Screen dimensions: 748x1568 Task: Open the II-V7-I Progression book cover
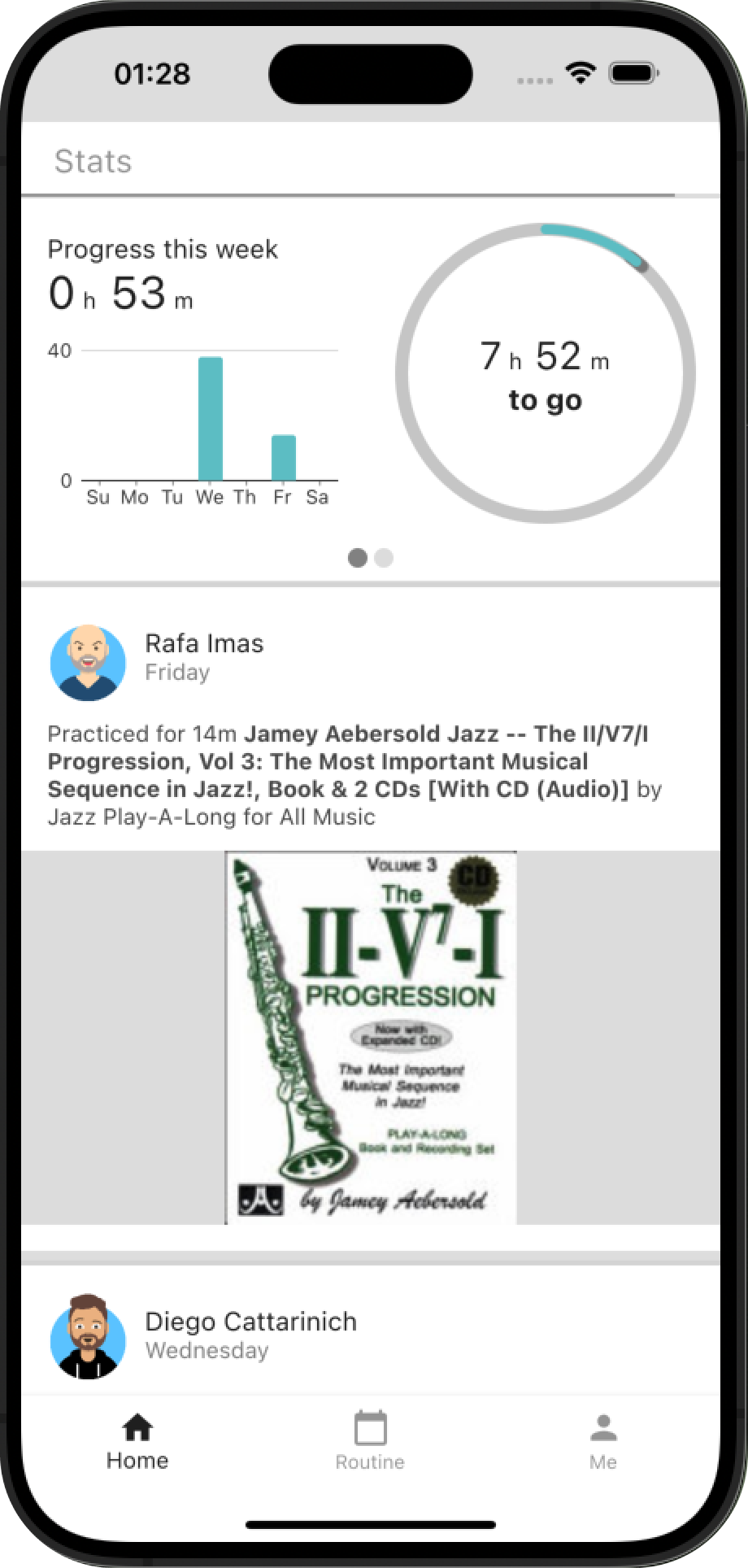tap(371, 1037)
